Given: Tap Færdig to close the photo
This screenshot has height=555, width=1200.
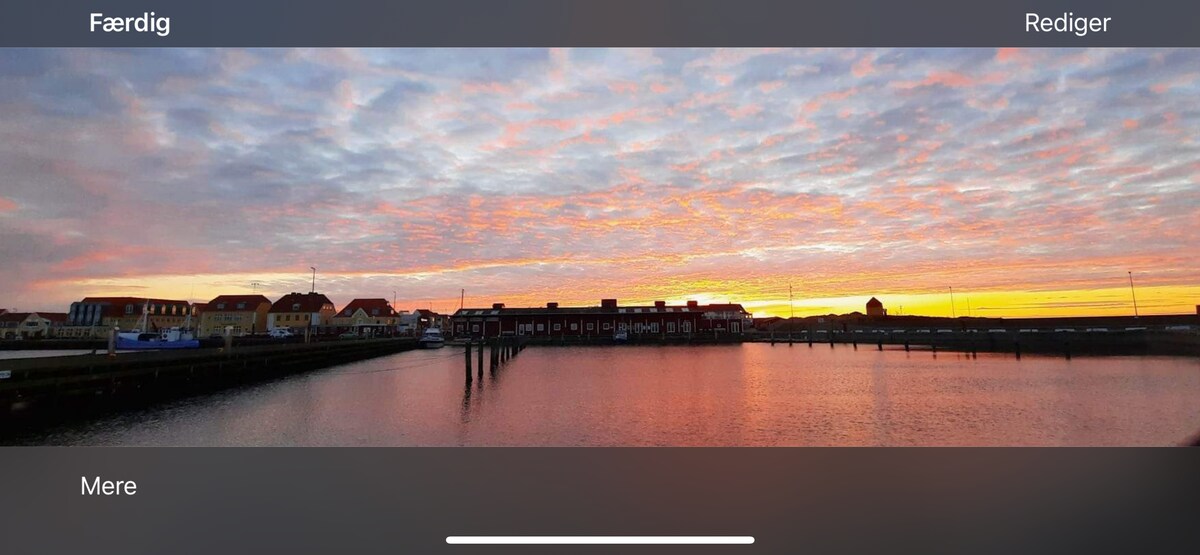Looking at the screenshot, I should click(x=129, y=23).
